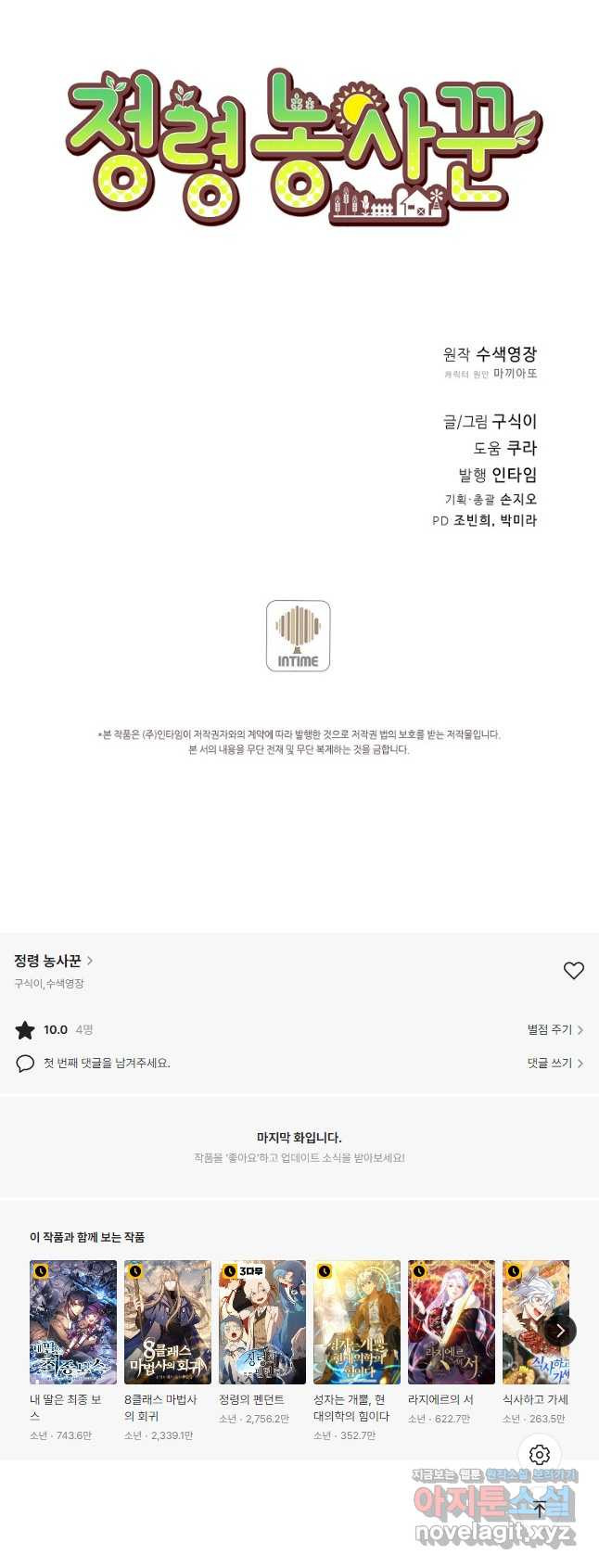Show next recommended titles with arrow
The width and height of the screenshot is (599, 1568).
point(559,1331)
